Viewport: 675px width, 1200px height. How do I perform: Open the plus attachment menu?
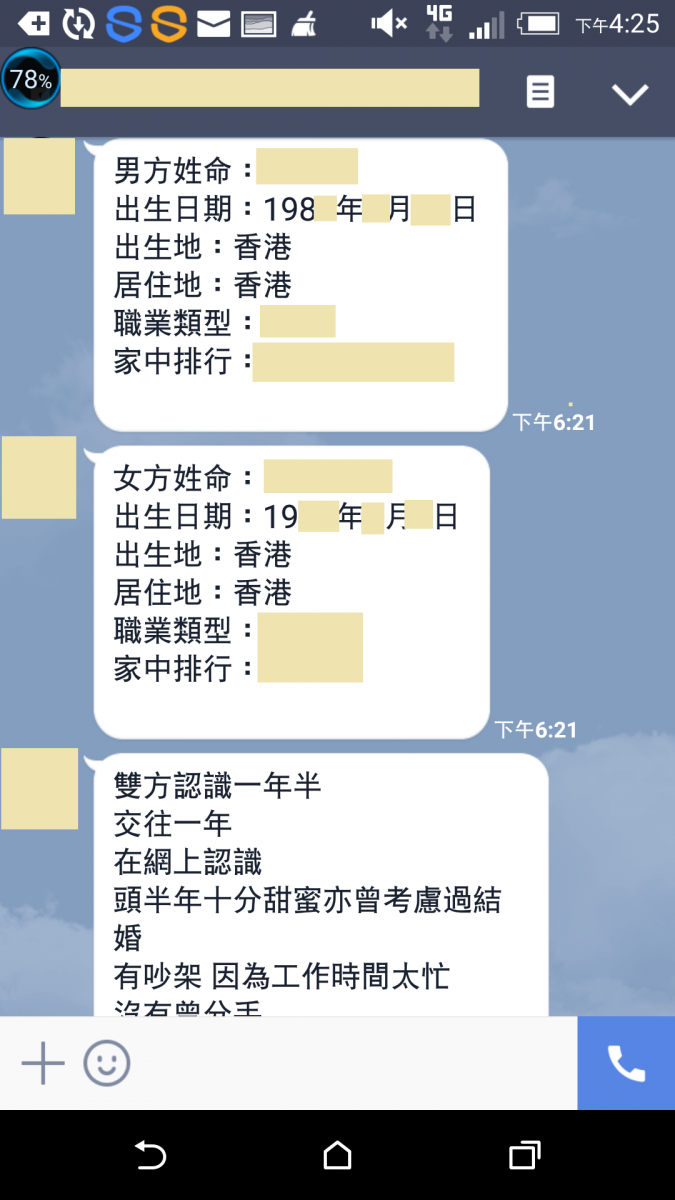43,1063
